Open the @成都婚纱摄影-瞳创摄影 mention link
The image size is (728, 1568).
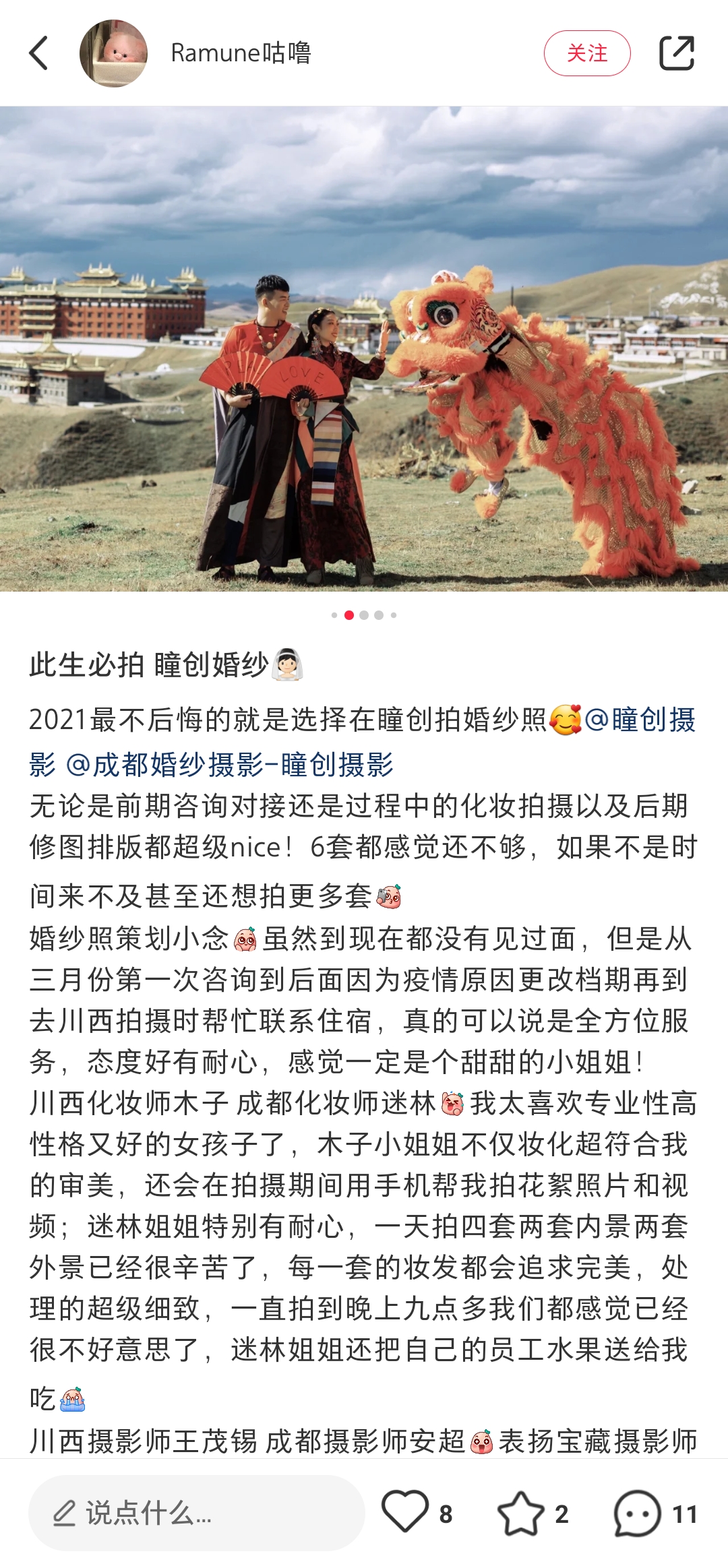pos(229,765)
